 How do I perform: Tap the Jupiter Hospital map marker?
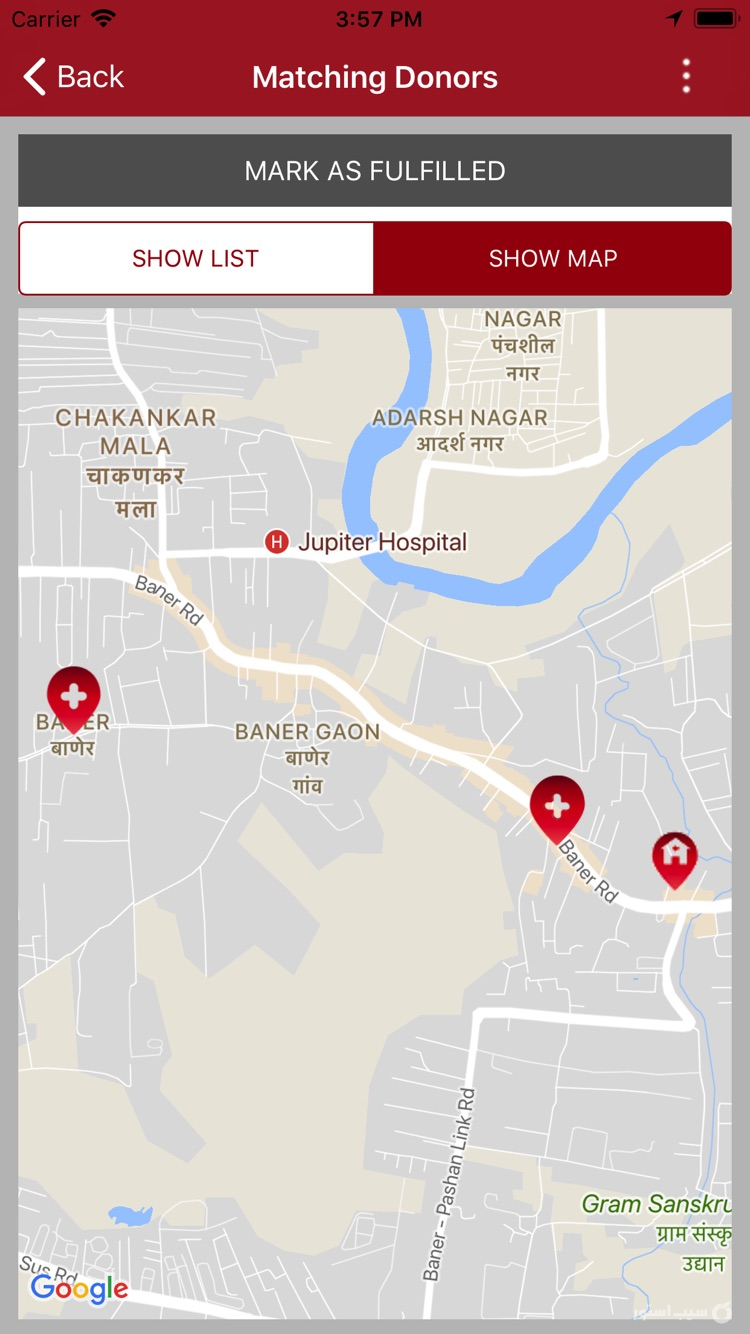pyautogui.click(x=276, y=542)
